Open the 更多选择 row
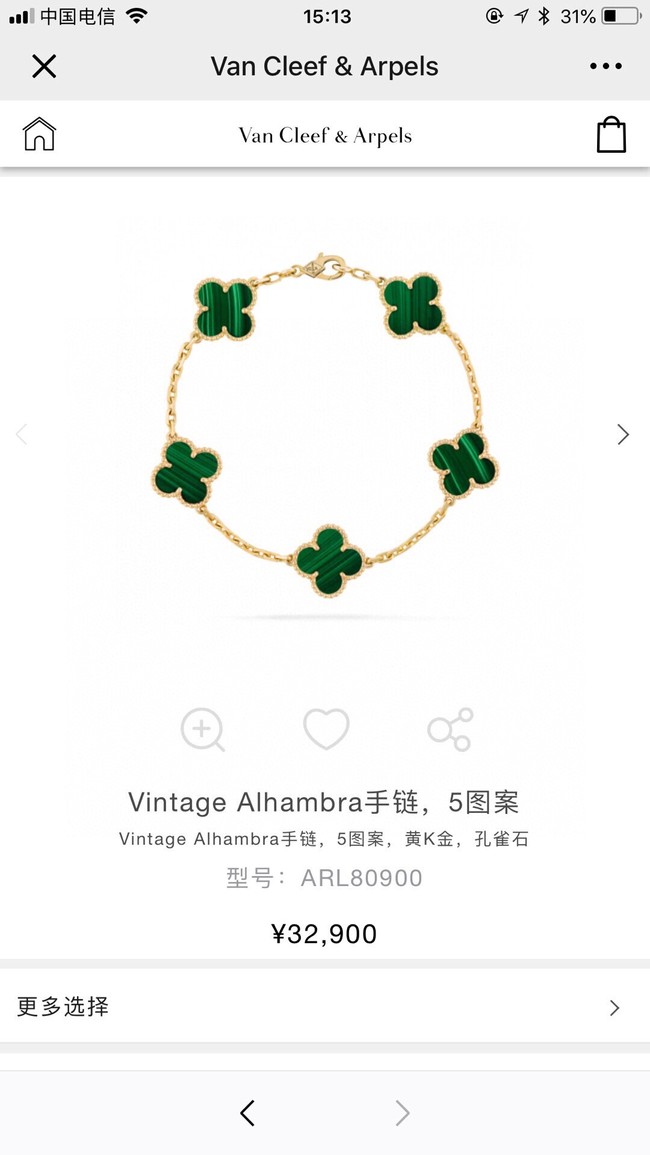 pos(325,1007)
